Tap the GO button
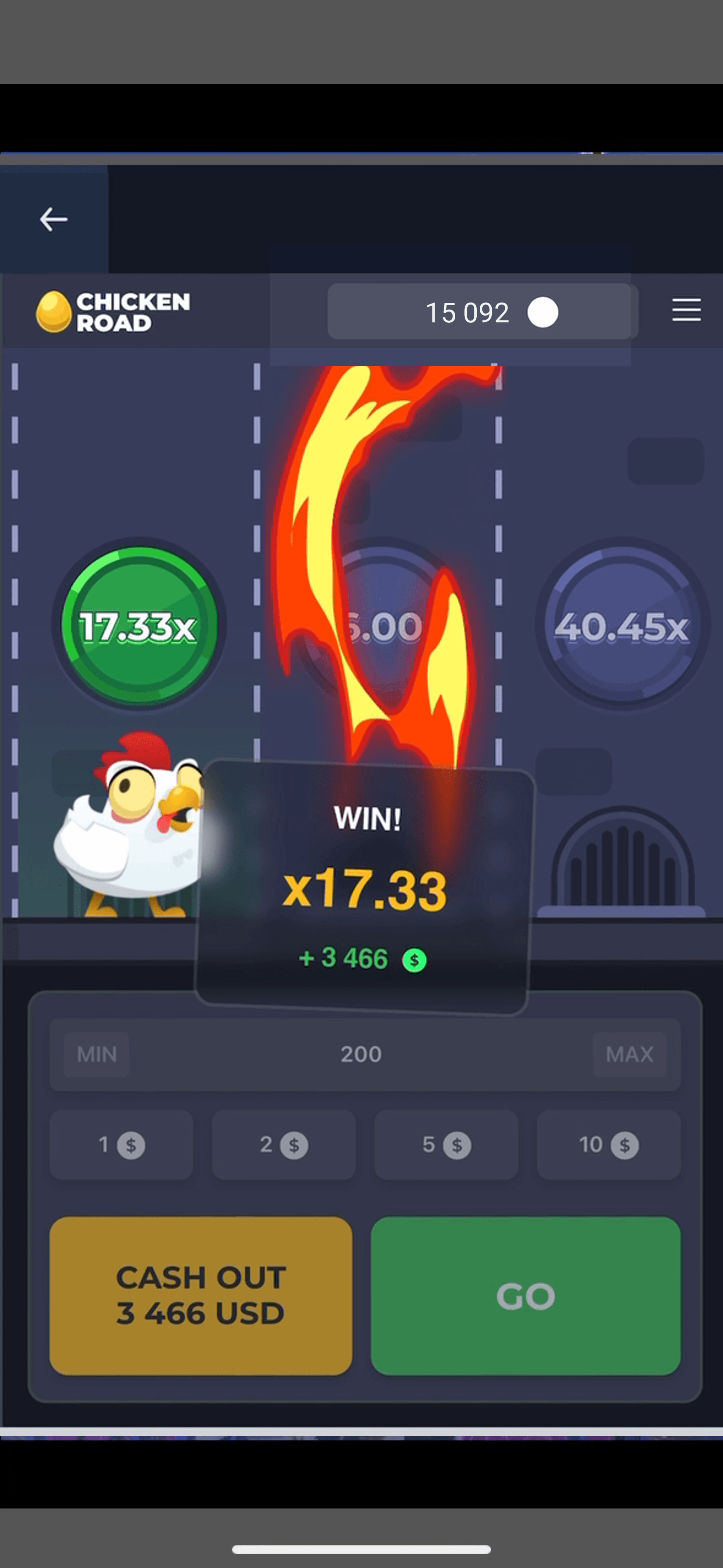Image resolution: width=723 pixels, height=1568 pixels. click(525, 1295)
